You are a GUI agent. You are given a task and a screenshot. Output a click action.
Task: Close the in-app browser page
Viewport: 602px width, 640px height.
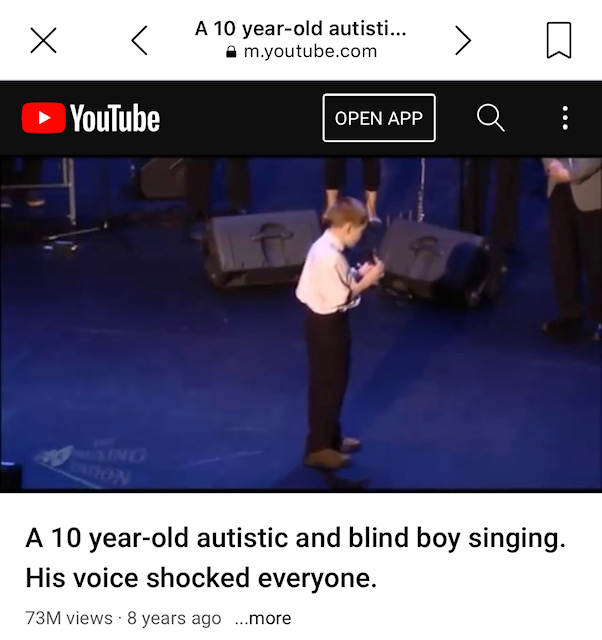(43, 40)
